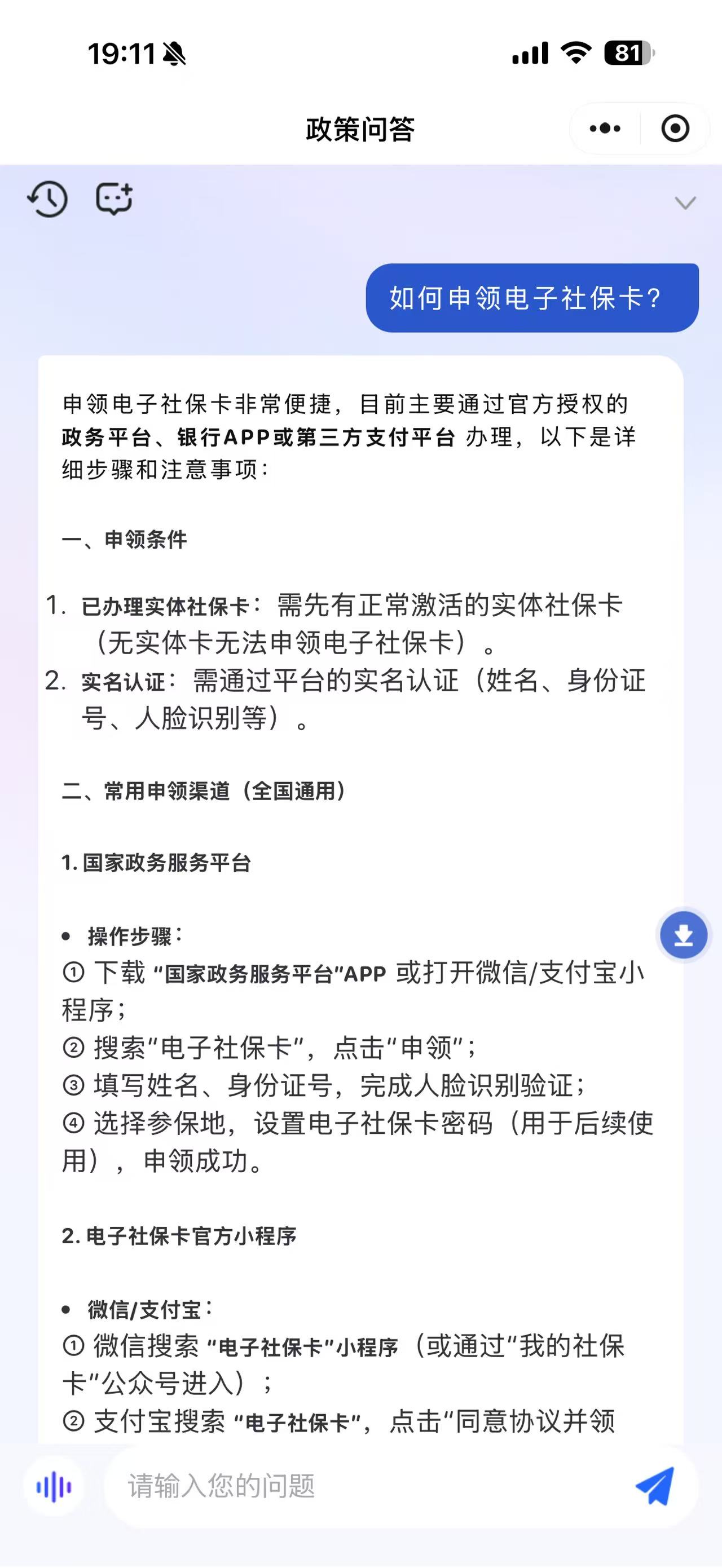Expand the top chevron dropdown

(685, 203)
